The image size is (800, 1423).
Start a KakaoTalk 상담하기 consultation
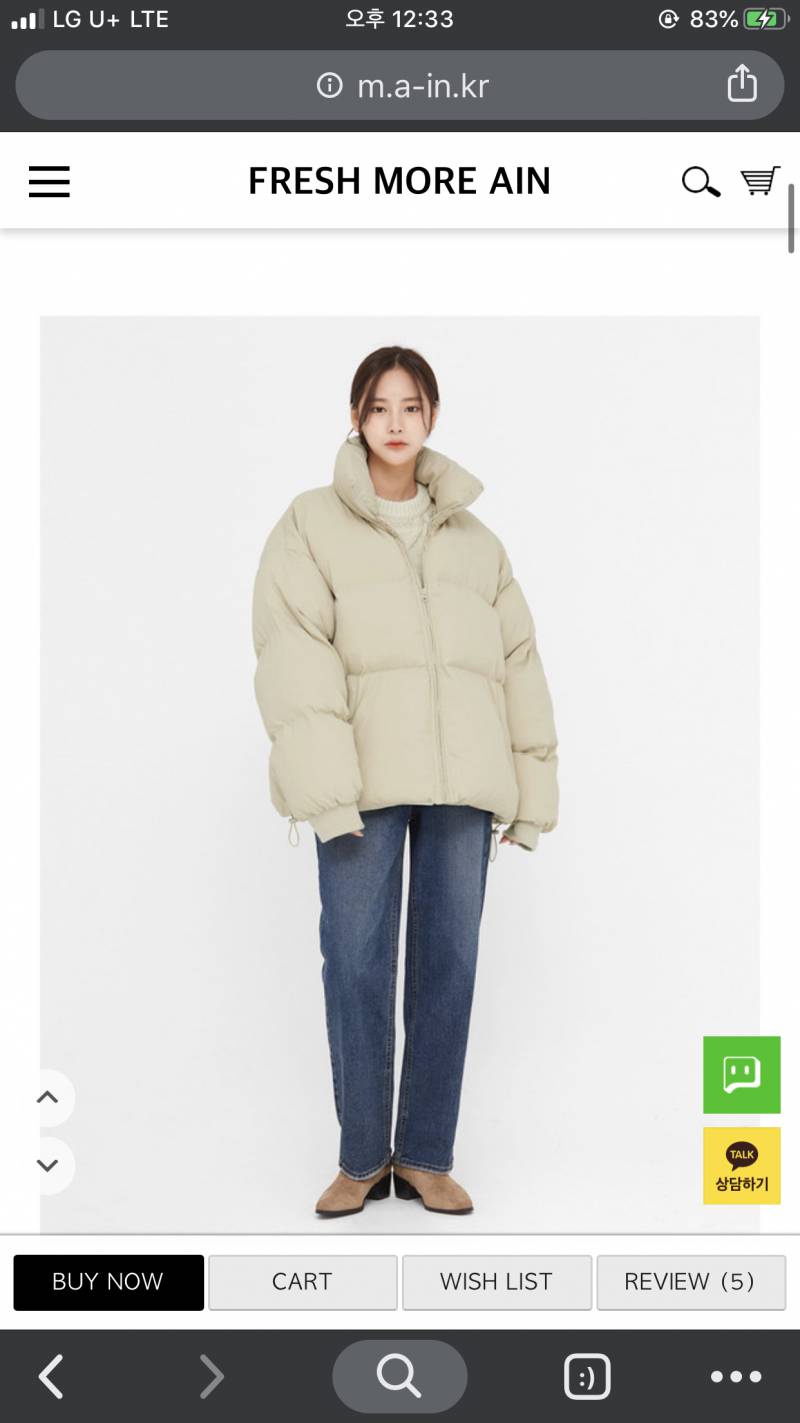coord(741,1166)
